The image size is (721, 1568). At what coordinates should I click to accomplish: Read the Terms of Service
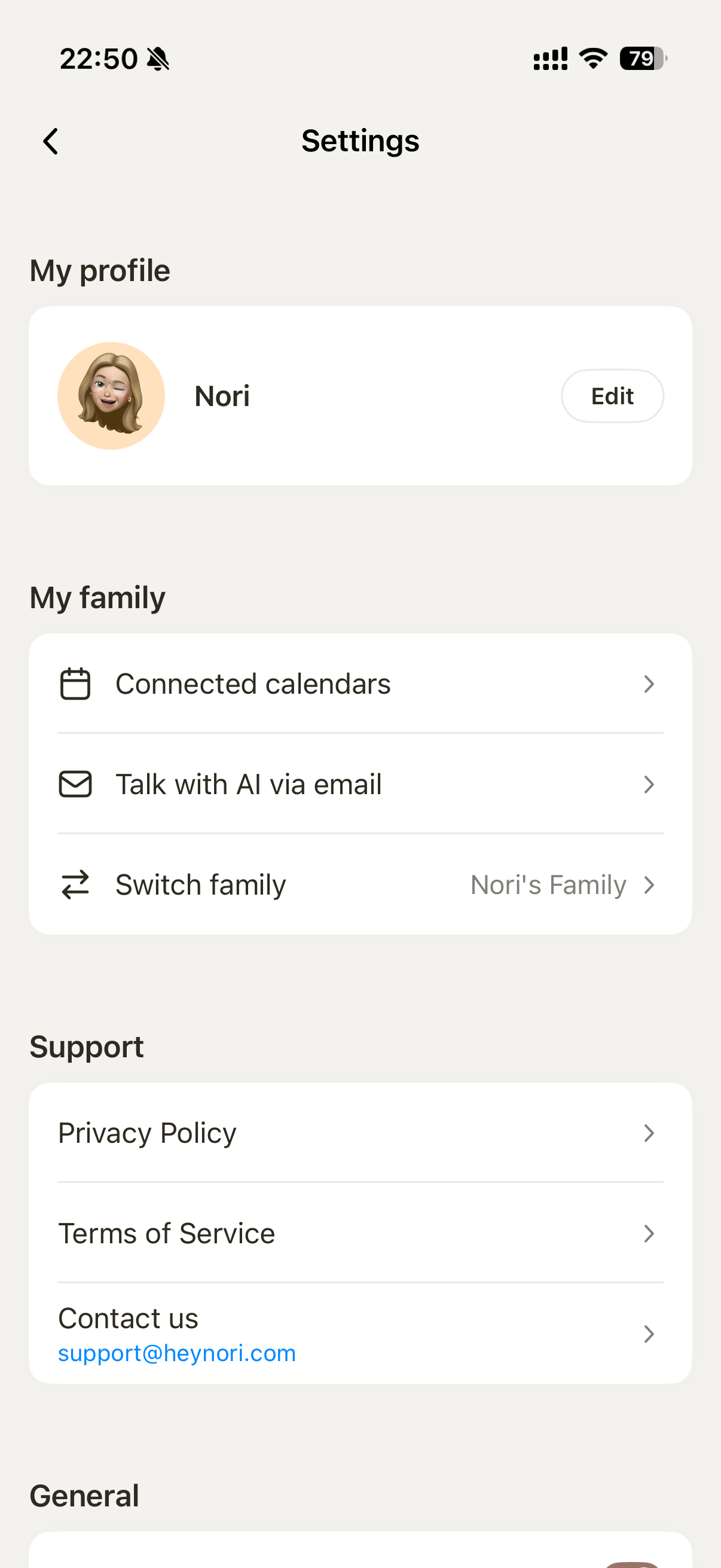tap(359, 1233)
